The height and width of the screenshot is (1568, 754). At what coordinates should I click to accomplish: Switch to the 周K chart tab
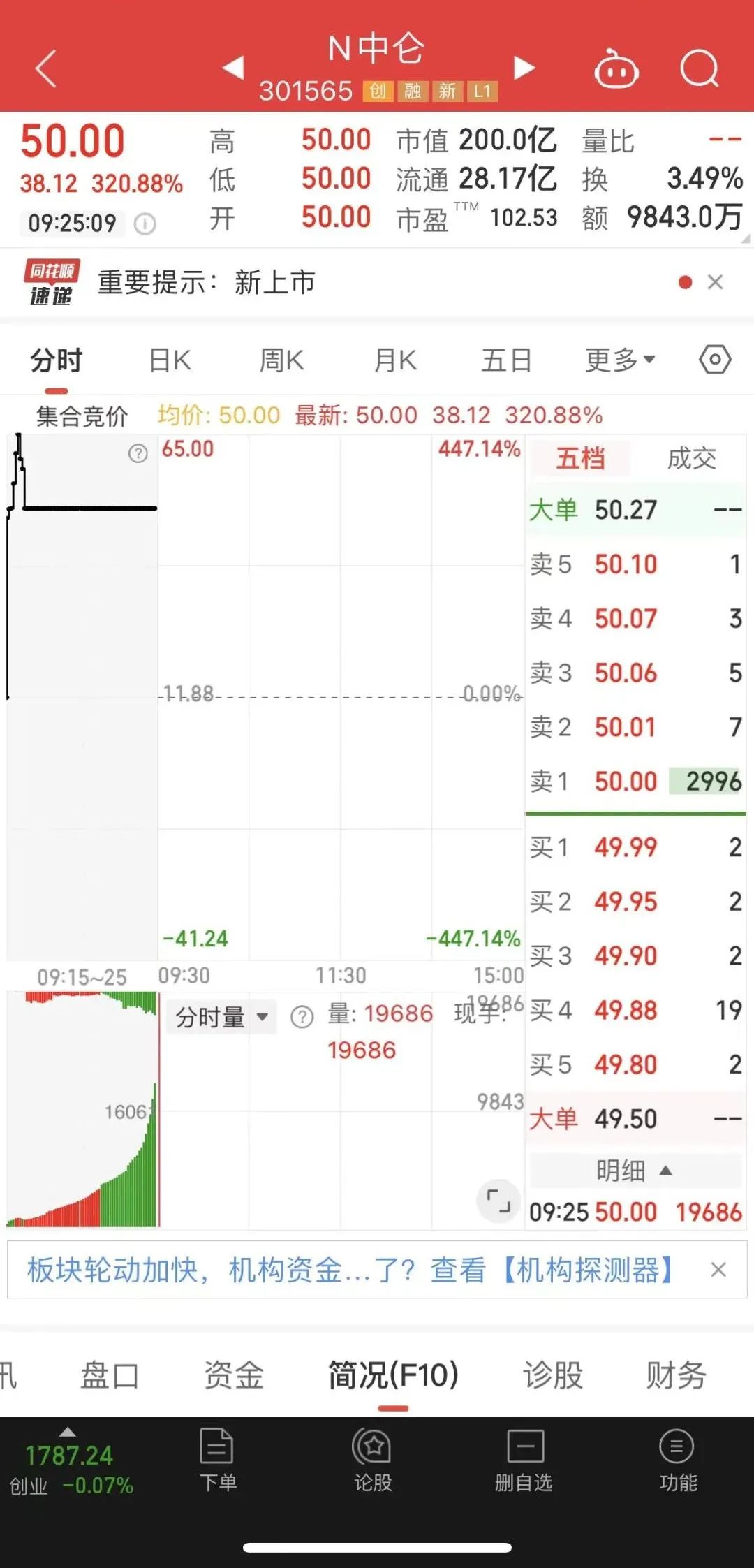(281, 361)
